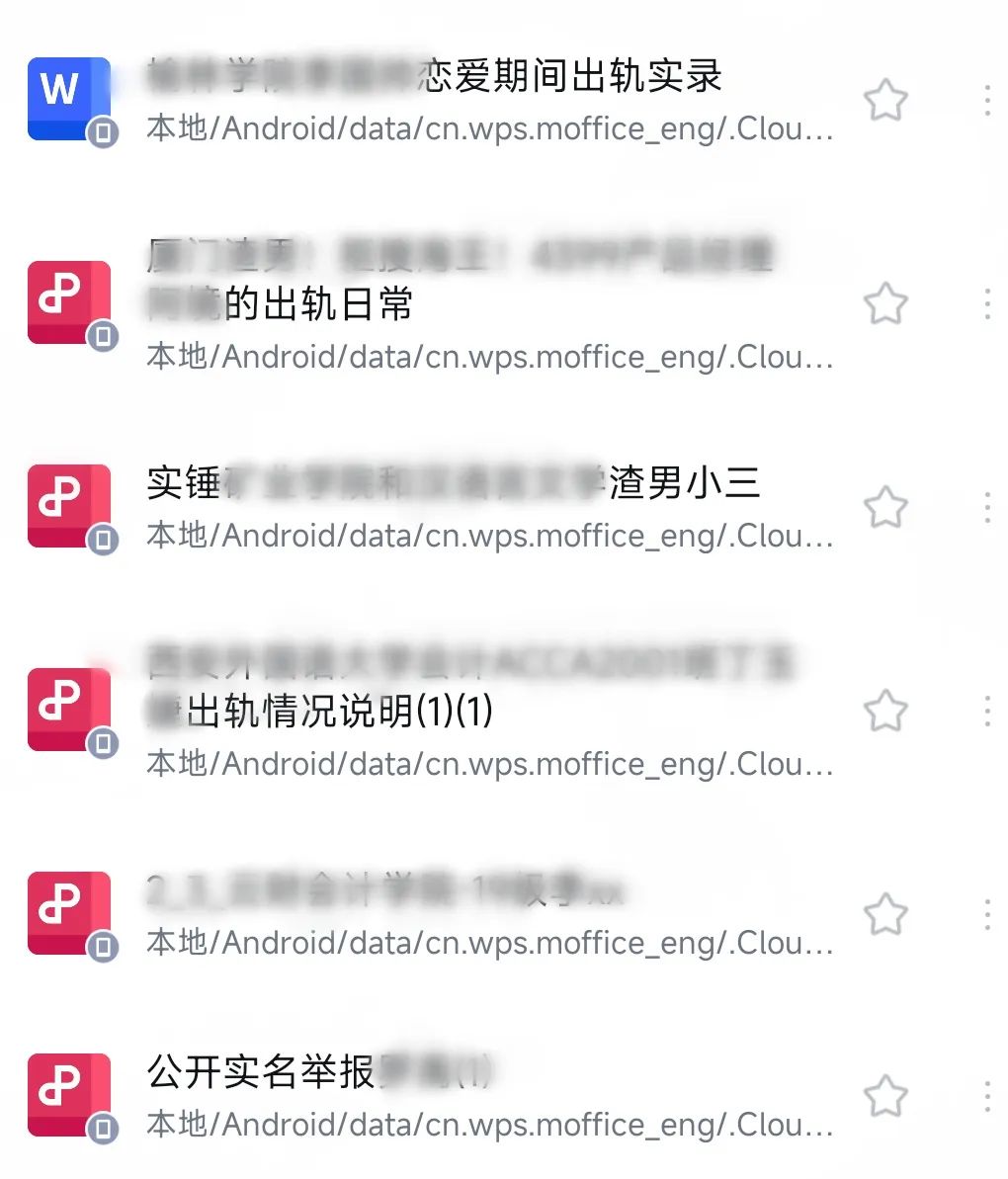Open overflow menu for 公开实名举报 file
Viewport: 1008px width, 1179px height.
987,1095
